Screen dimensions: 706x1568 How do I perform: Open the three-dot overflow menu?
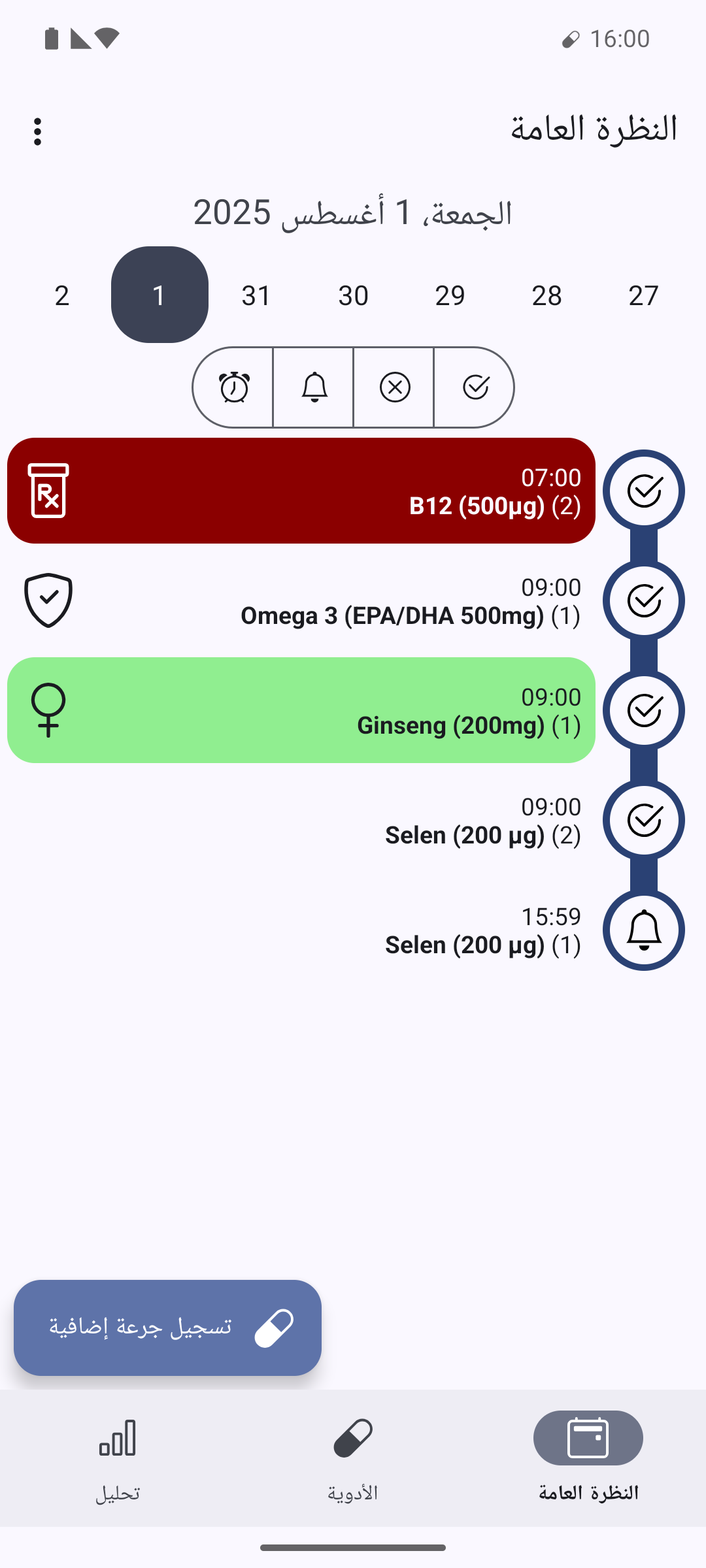pos(37,132)
